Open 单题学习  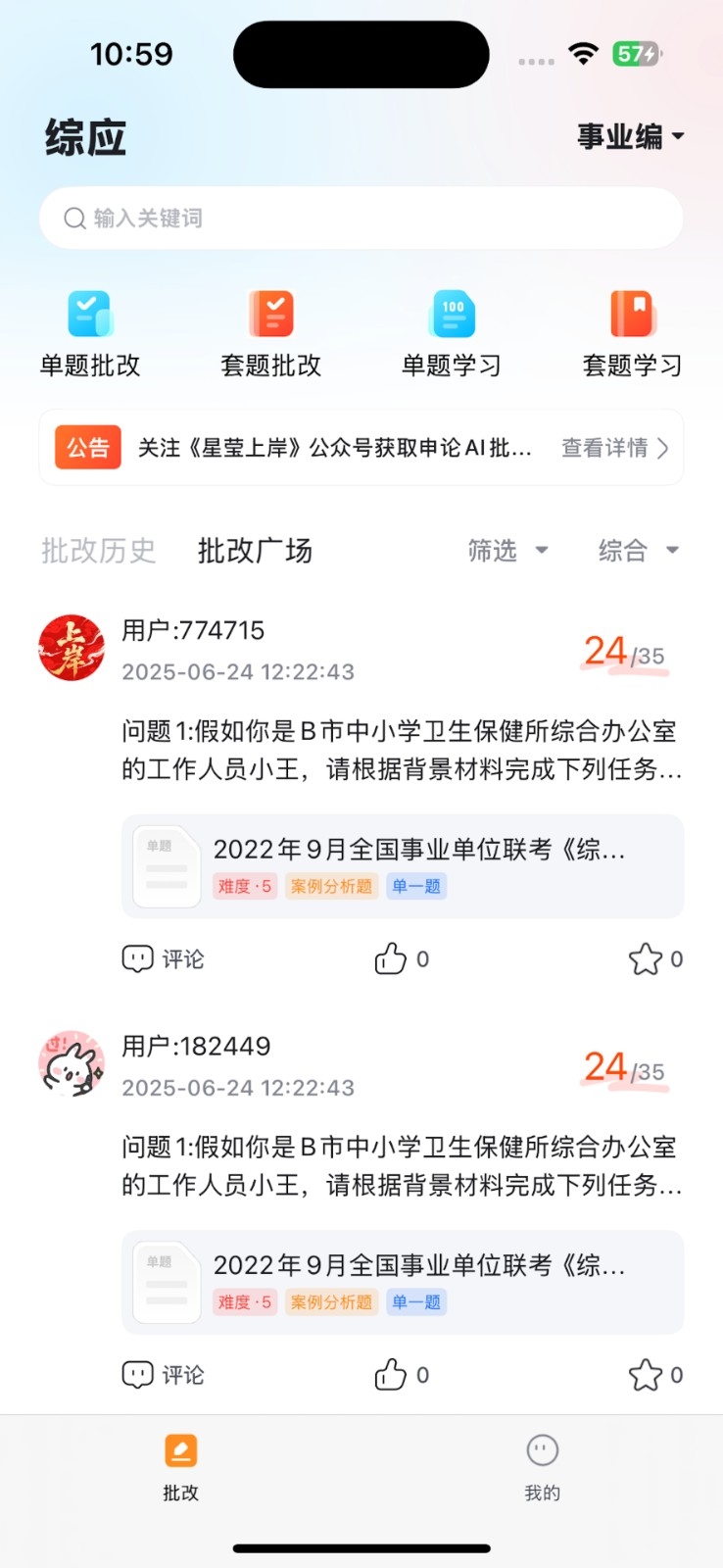click(452, 334)
